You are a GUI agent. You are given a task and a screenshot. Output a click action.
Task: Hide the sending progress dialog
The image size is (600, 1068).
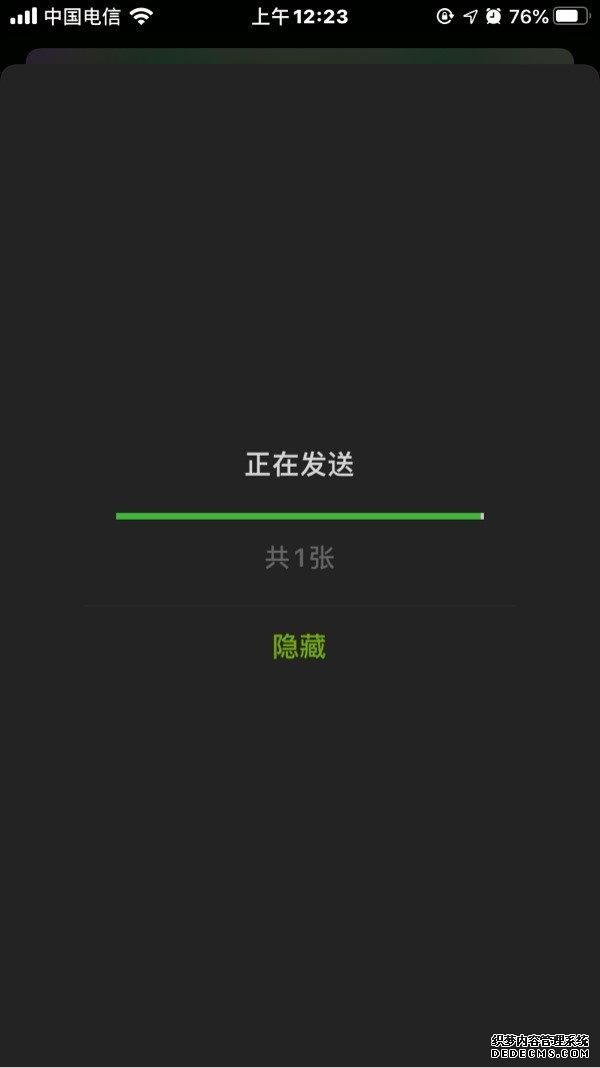point(300,646)
